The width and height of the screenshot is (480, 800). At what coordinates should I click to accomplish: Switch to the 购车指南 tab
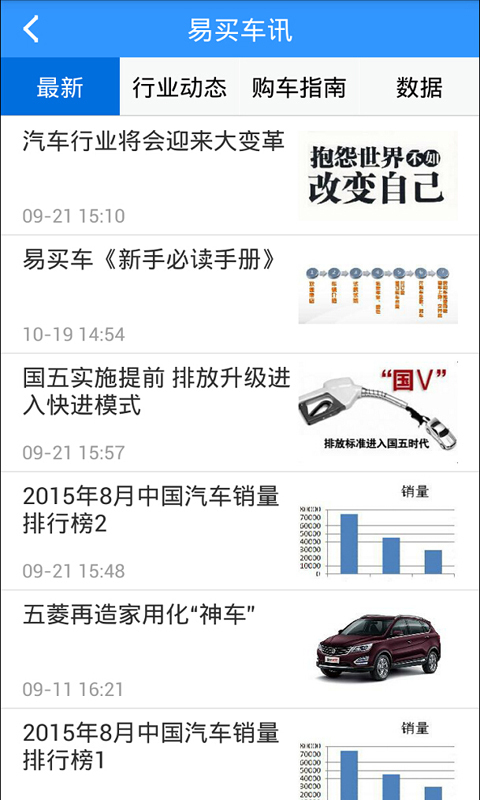click(x=299, y=87)
